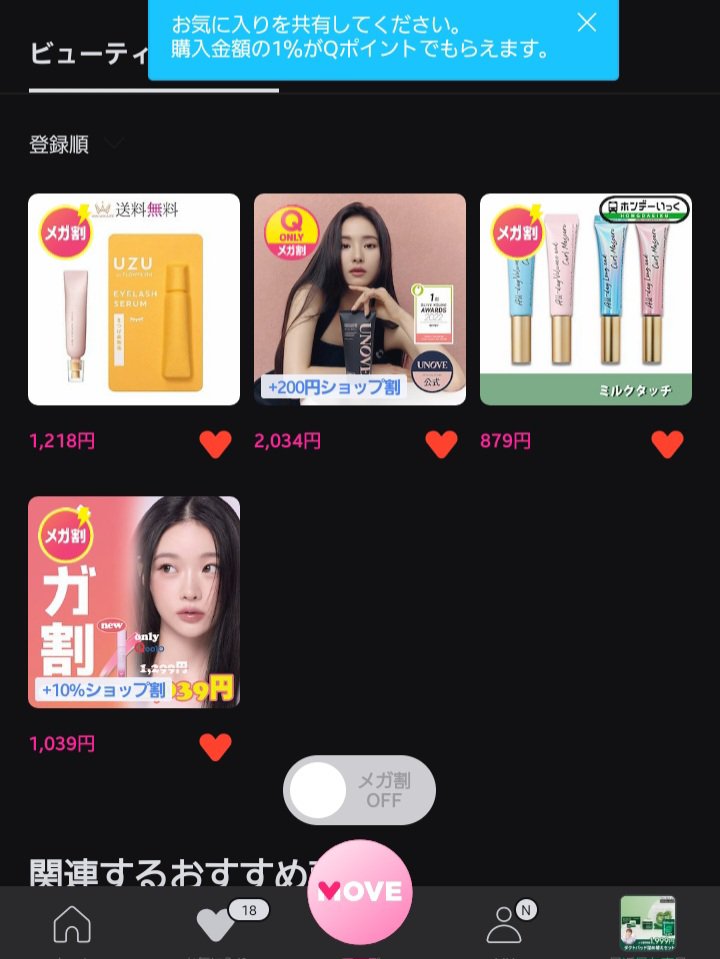This screenshot has width=720, height=959.
Task: Open the UNOVE product card
Action: click(x=360, y=299)
